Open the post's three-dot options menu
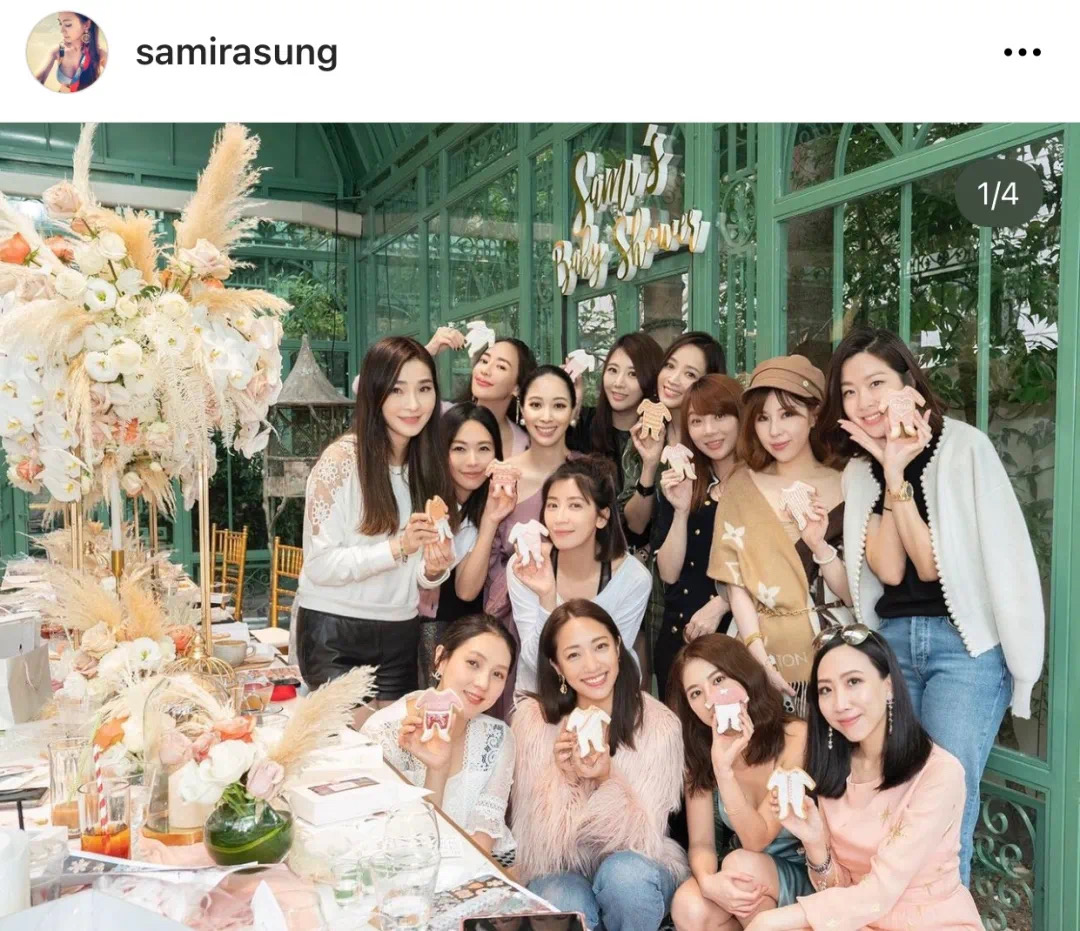Screen dimensions: 1080x931 click(x=1021, y=53)
